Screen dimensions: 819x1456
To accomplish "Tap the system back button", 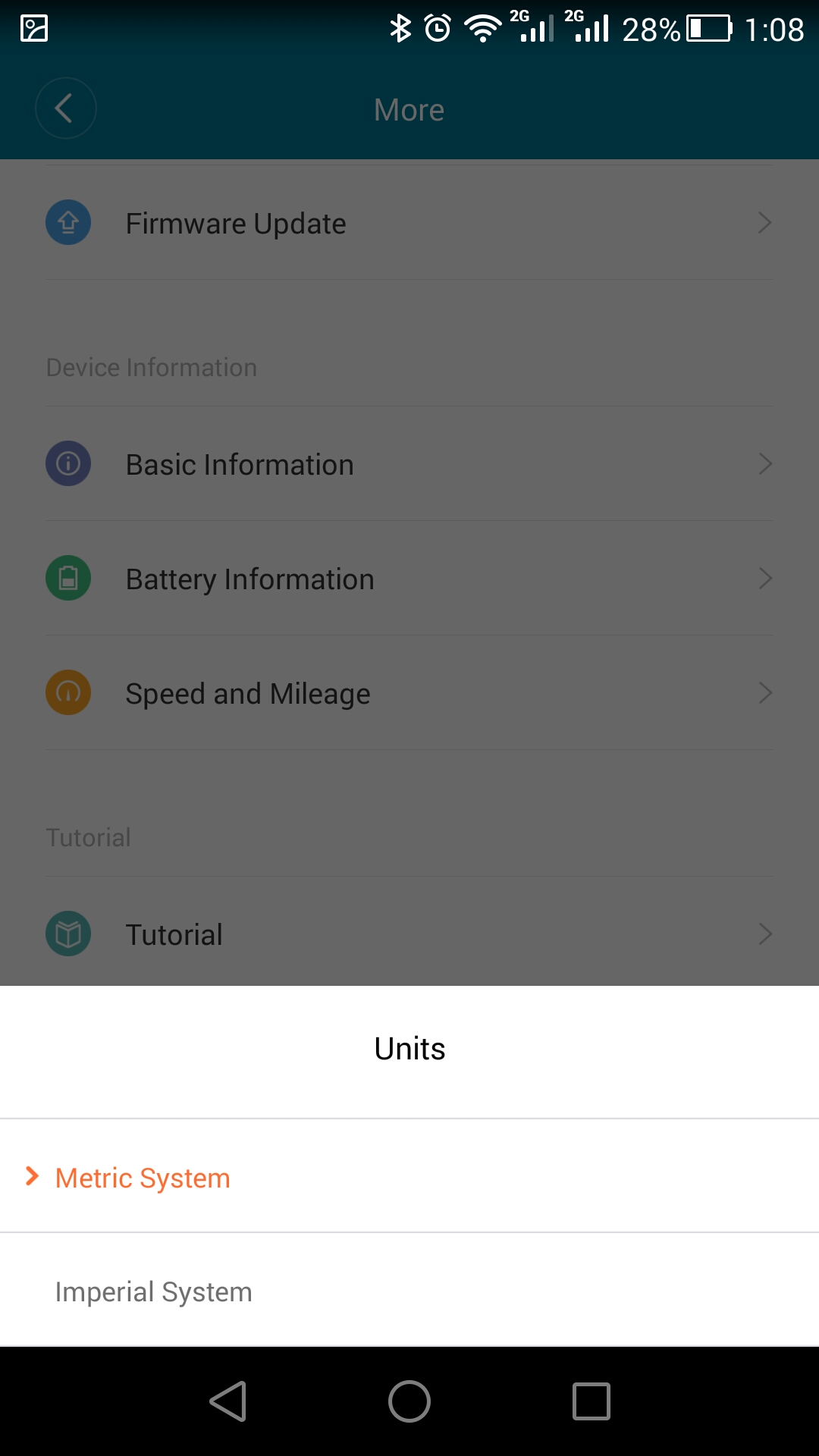I will [x=228, y=1401].
